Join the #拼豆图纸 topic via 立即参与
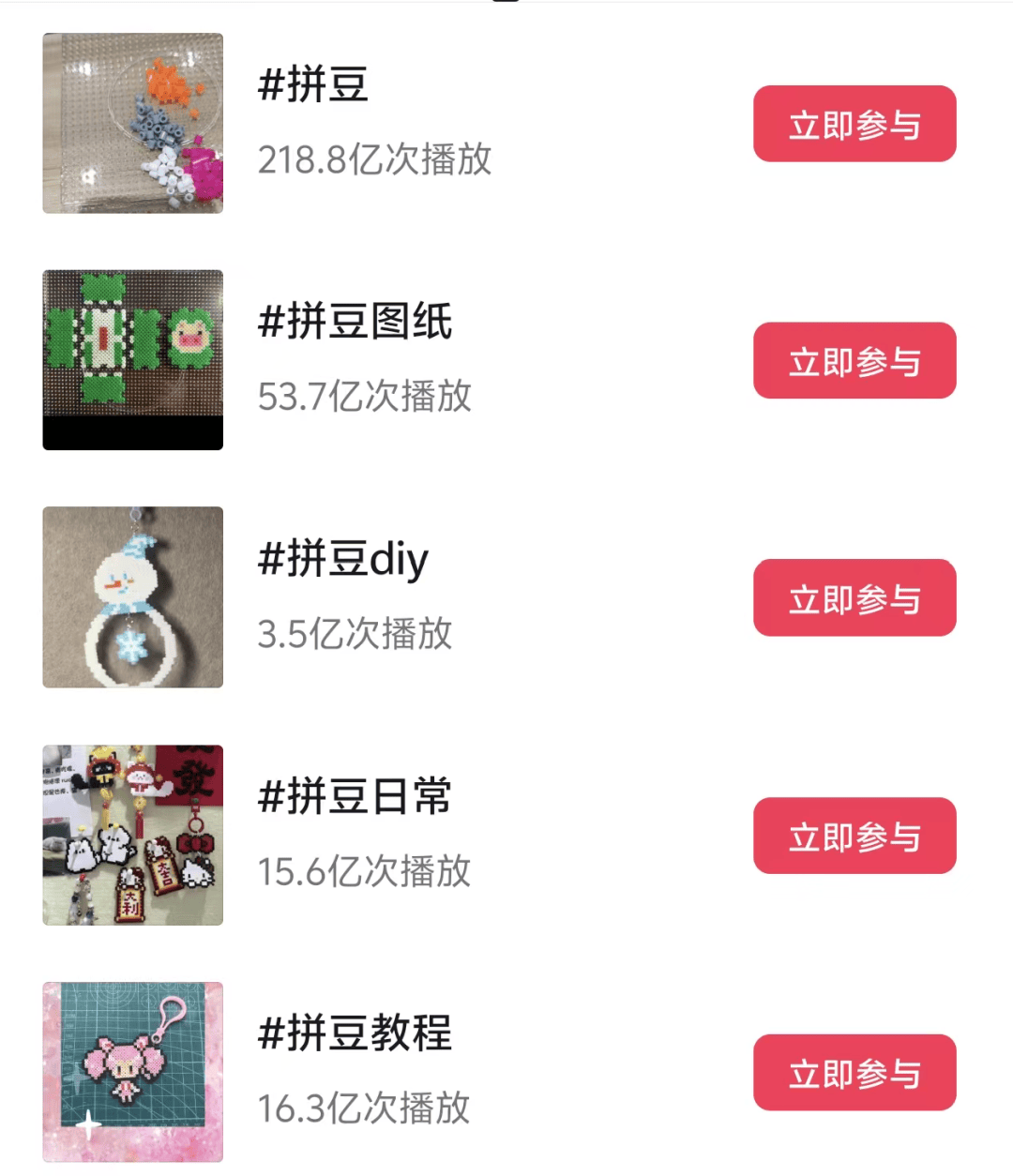Screen dimensions: 1013x1176 pyautogui.click(x=854, y=361)
